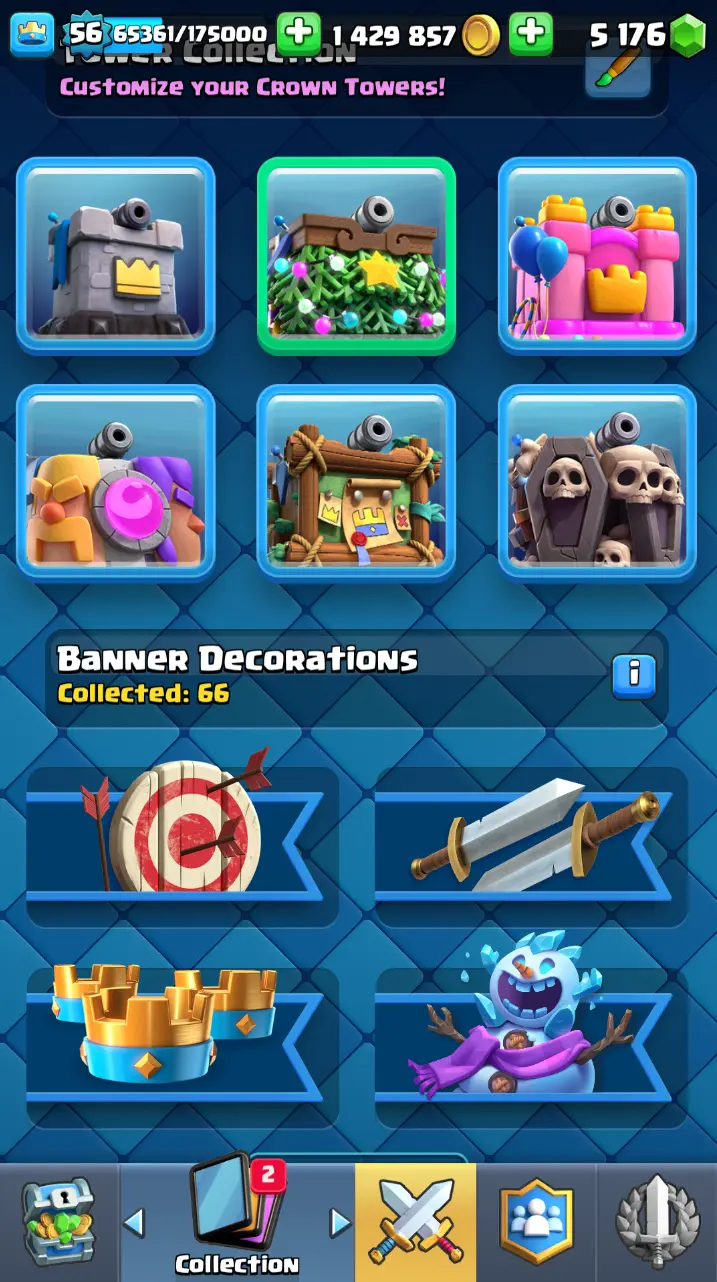Viewport: 717px width, 1282px height.
Task: Open the gem shop via the green gem
Action: tap(687, 36)
